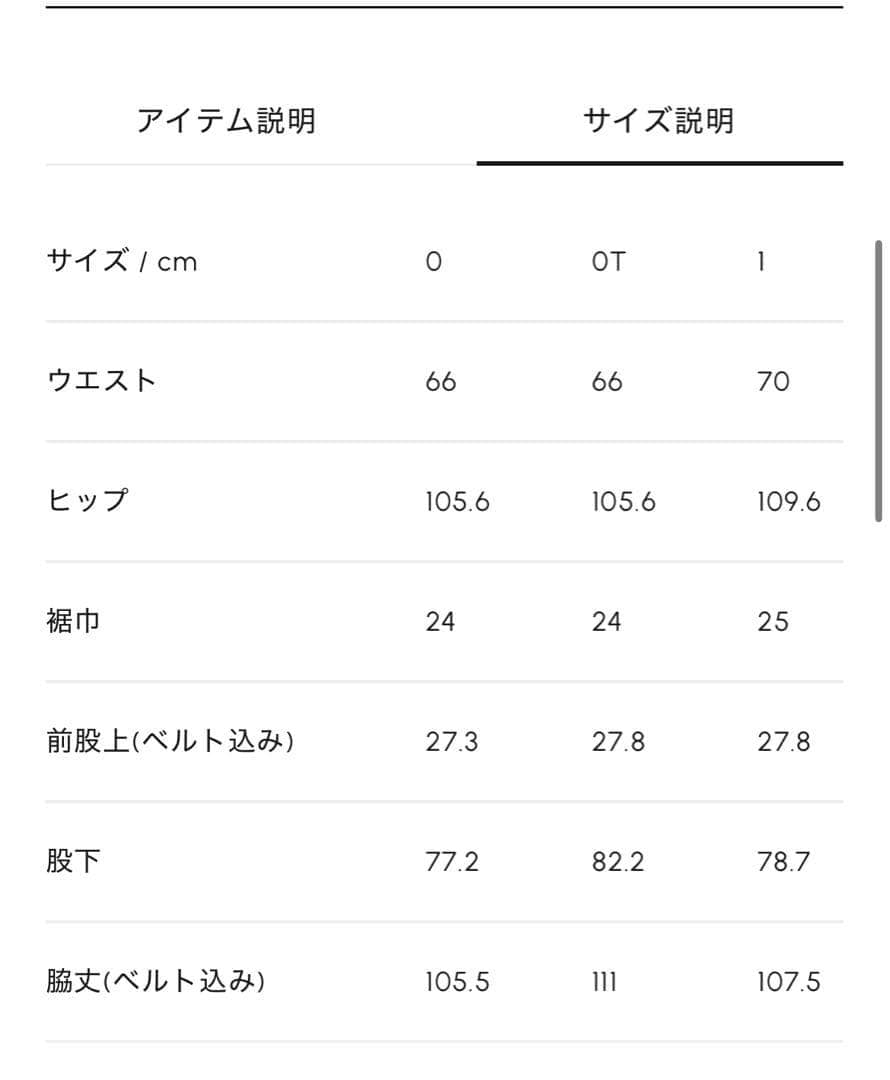Select the 股下 row label
This screenshot has height=1080, width=890.
coord(75,860)
